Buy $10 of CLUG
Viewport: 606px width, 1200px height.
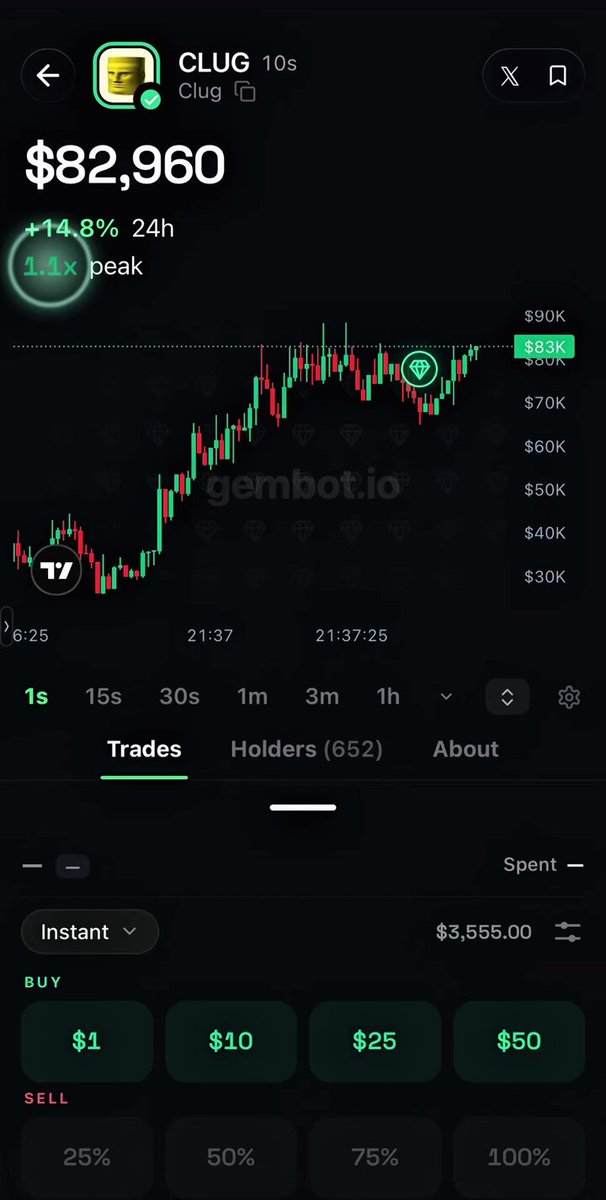(x=231, y=1041)
